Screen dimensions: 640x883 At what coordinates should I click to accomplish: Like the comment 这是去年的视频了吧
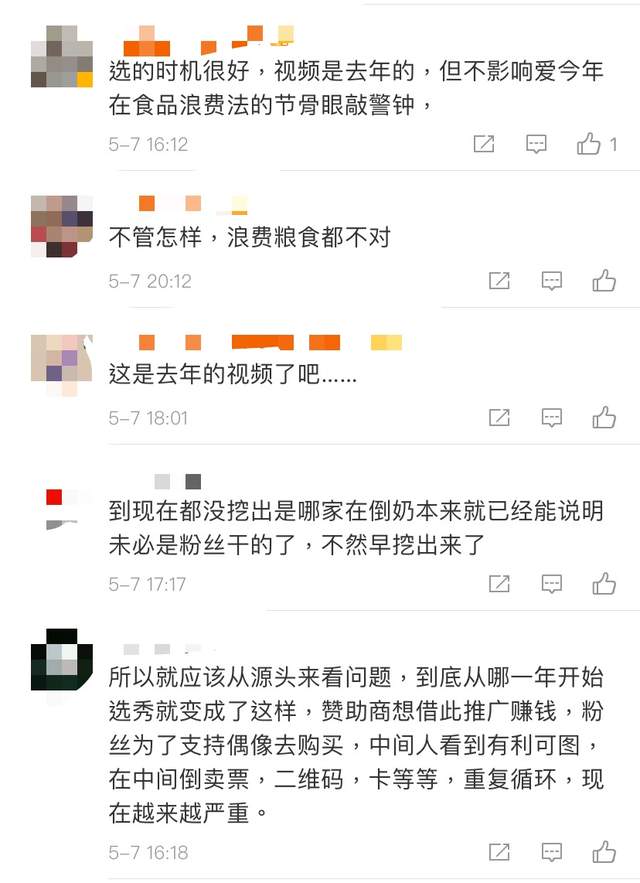tap(604, 417)
